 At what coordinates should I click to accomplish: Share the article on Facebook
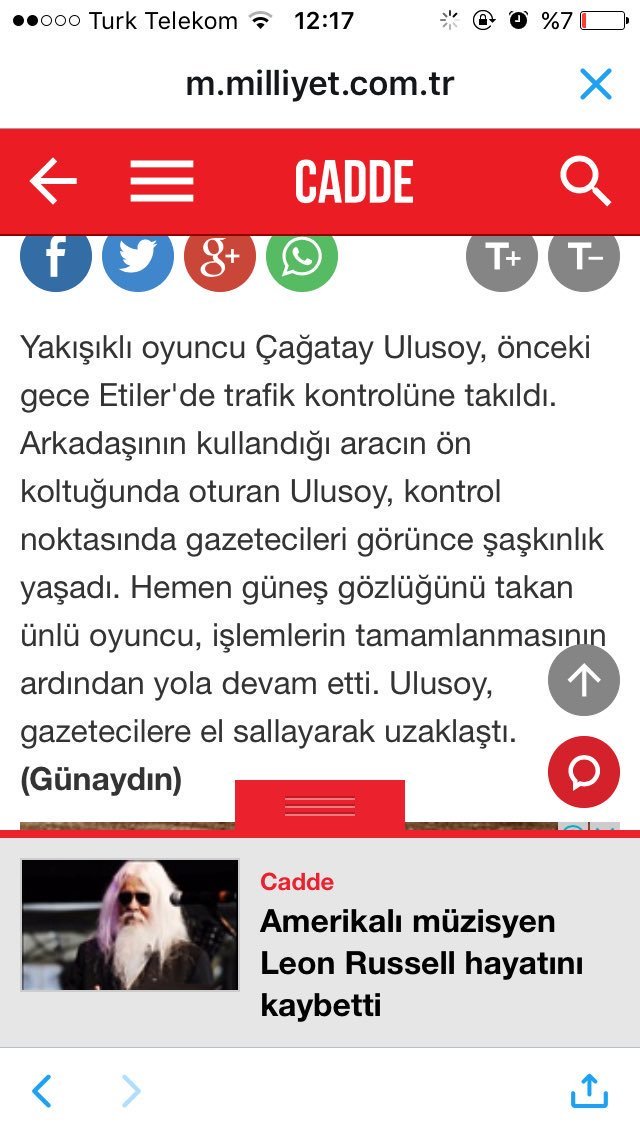tap(55, 257)
